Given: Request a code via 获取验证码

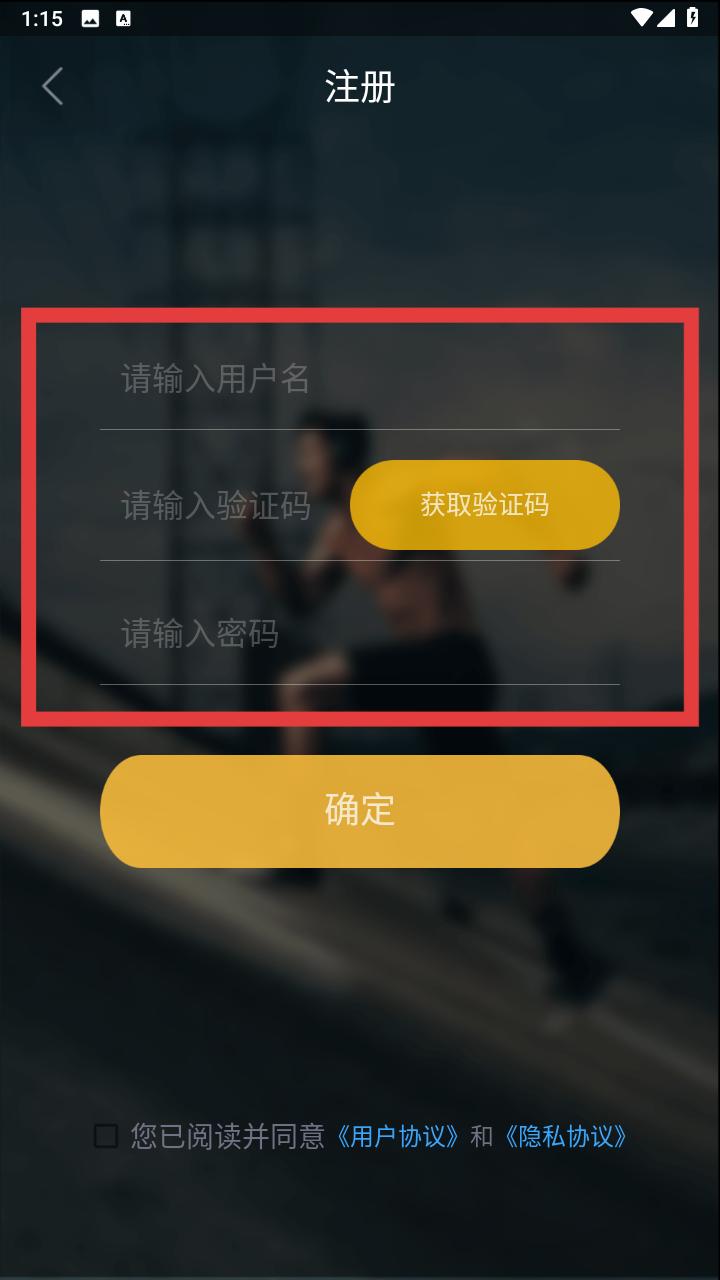Looking at the screenshot, I should pos(484,505).
